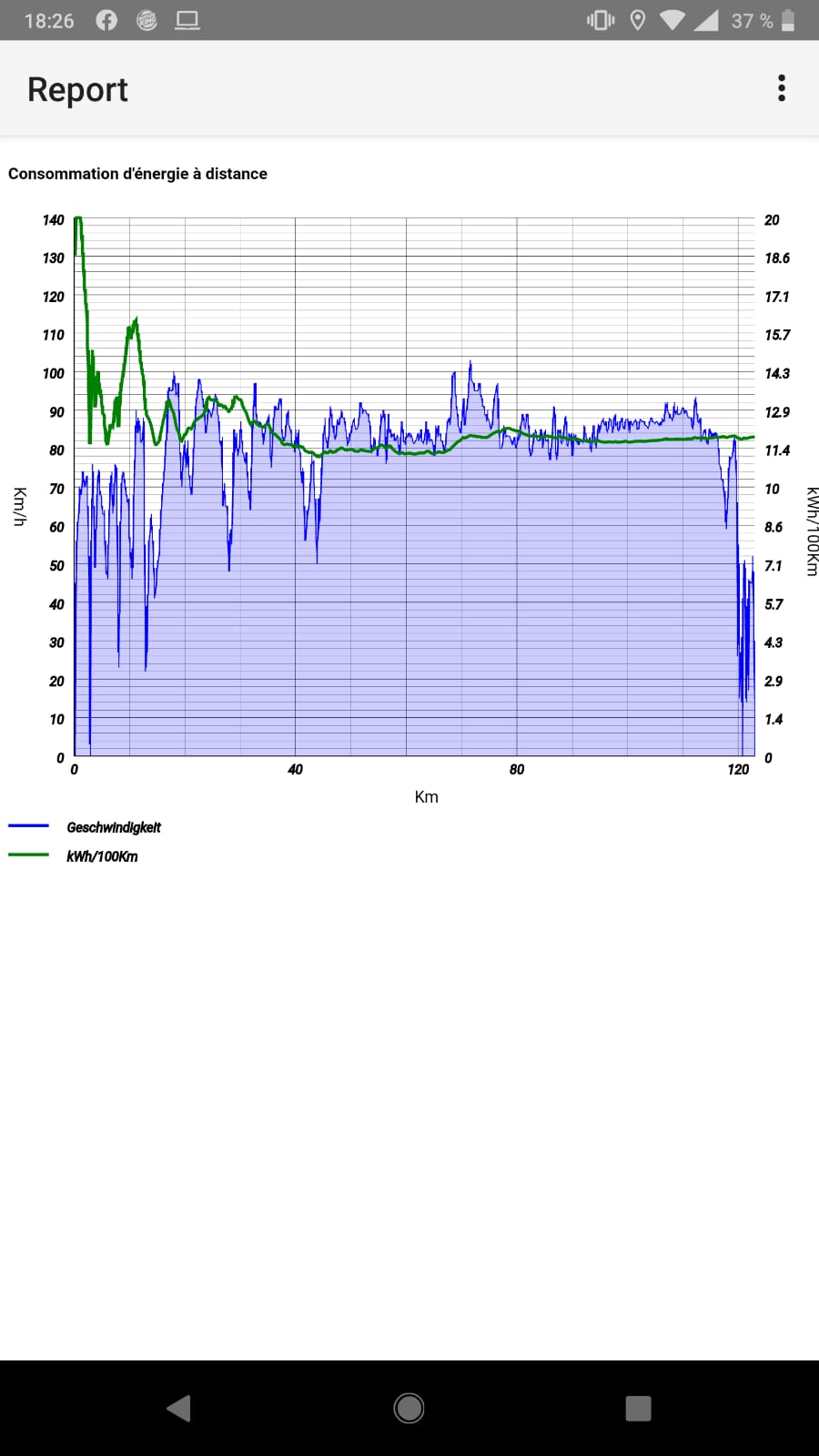Viewport: 819px width, 1456px height.
Task: Open the overflow menu in Report
Action: pyautogui.click(x=781, y=88)
